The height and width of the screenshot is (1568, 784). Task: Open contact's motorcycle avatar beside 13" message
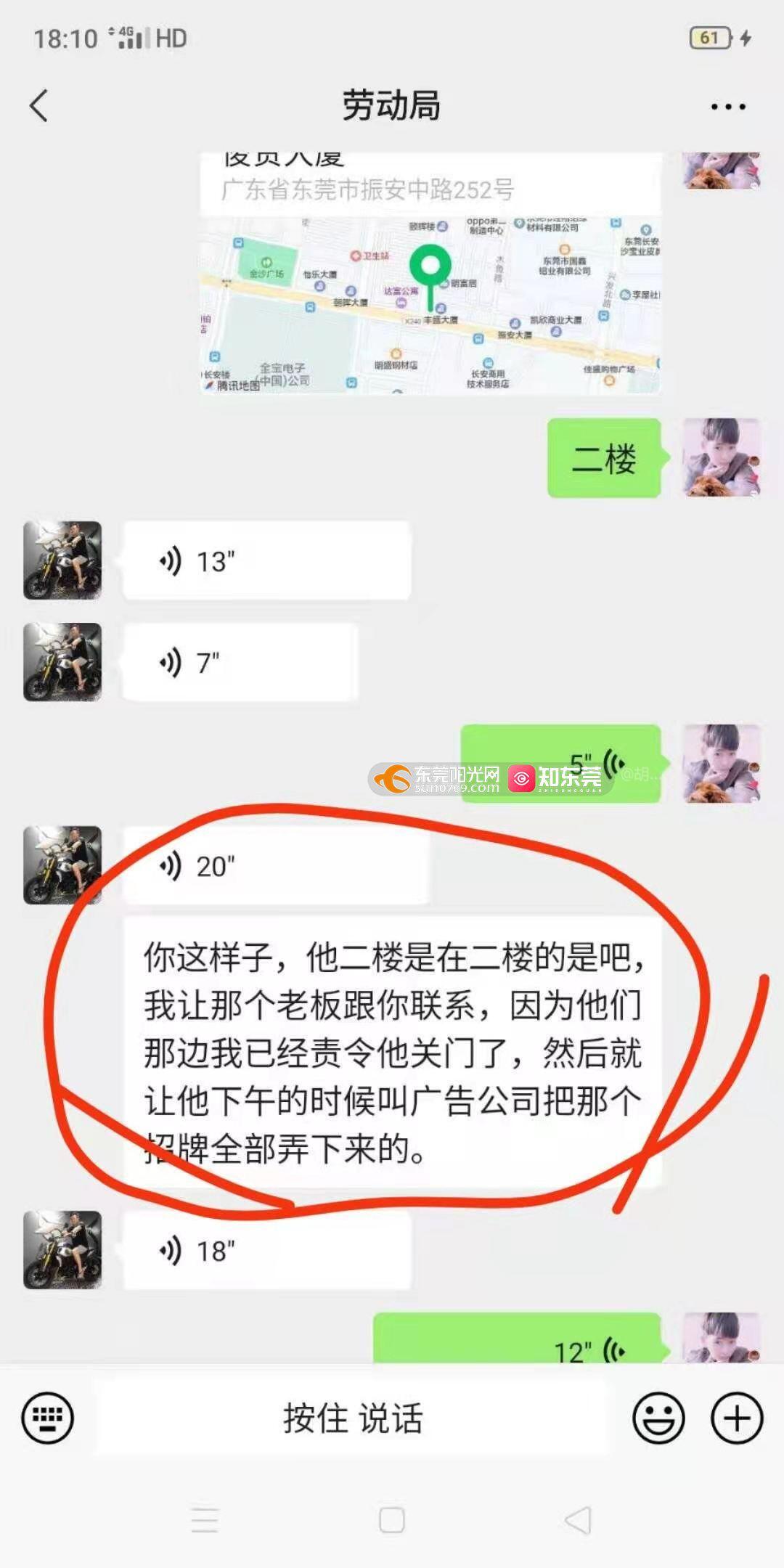pos(62,560)
